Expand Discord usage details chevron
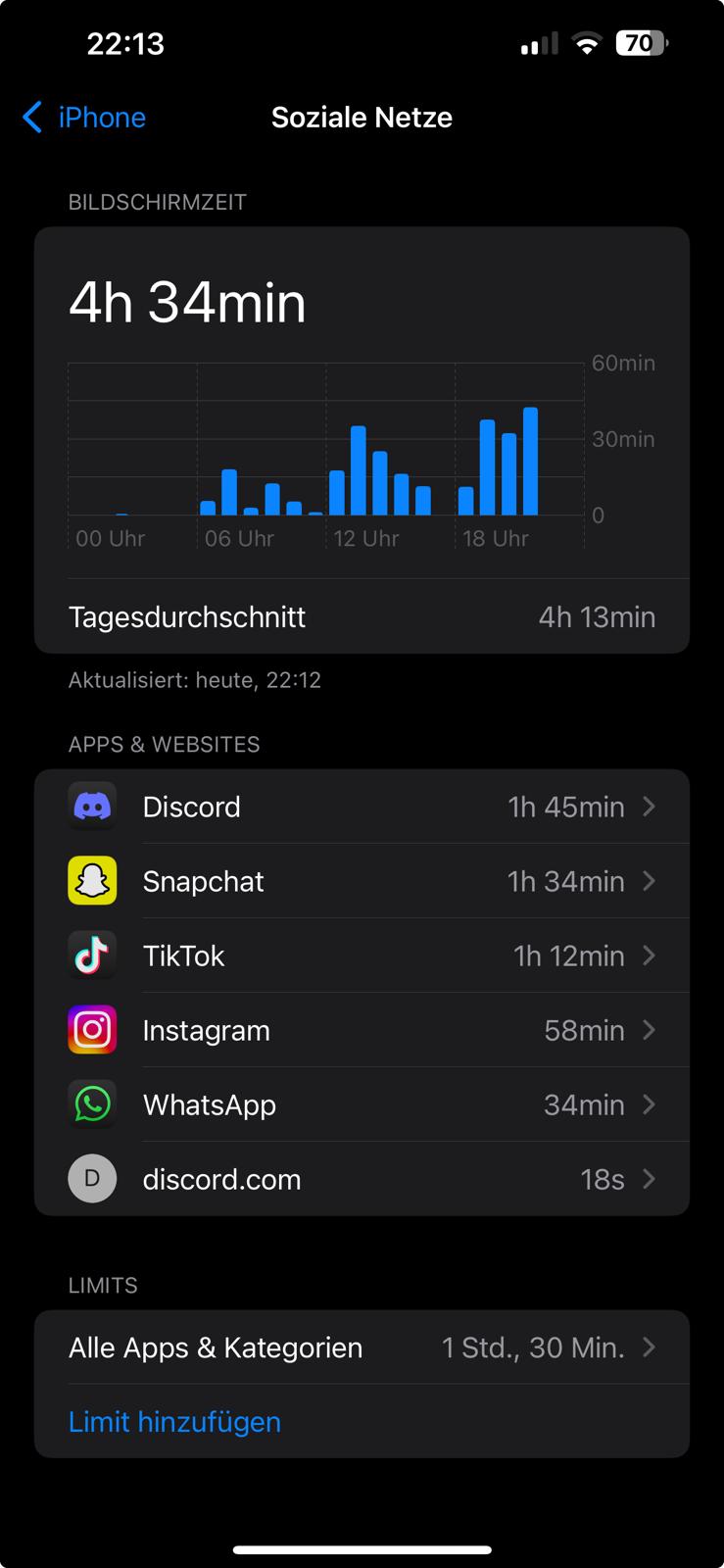724x1568 pixels. tap(649, 806)
